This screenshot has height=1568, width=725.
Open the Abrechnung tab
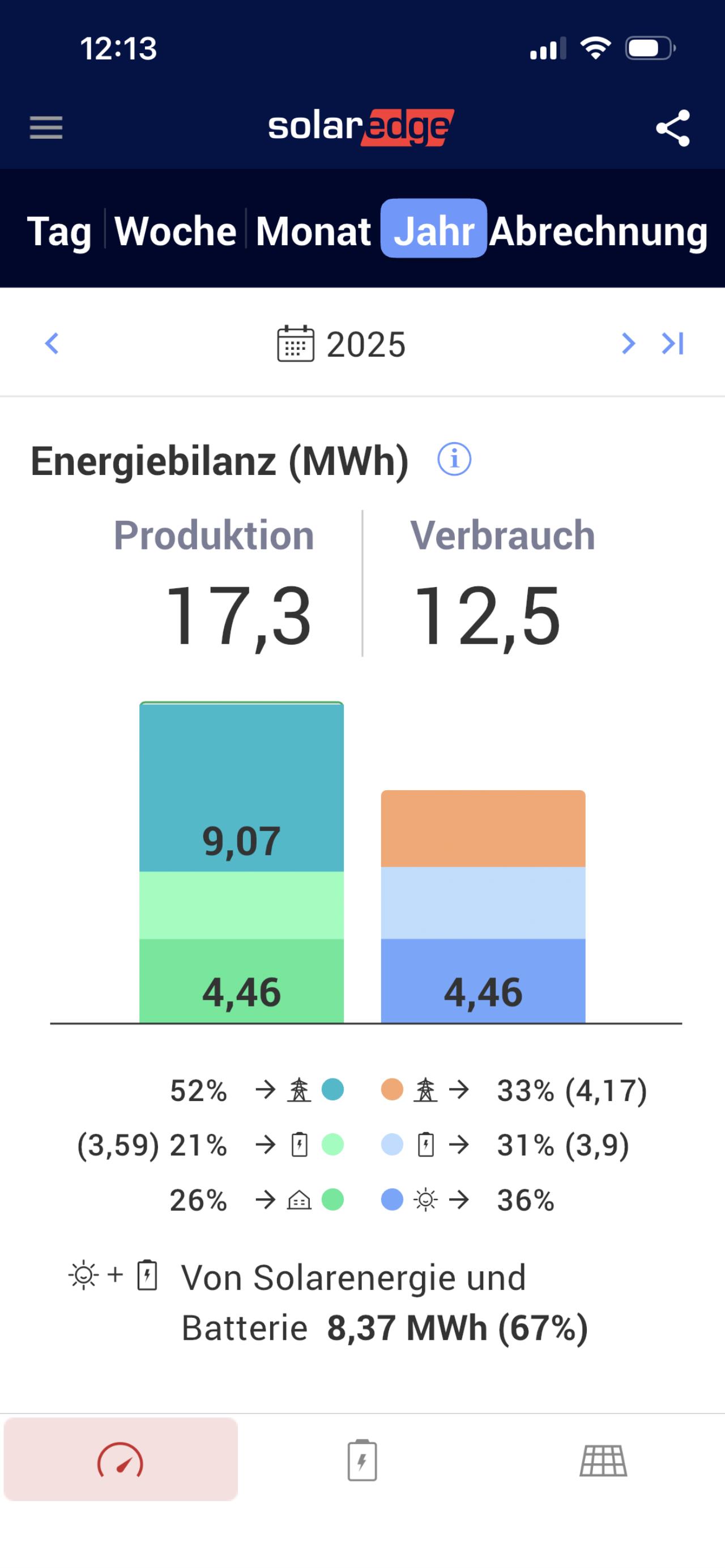[x=598, y=232]
